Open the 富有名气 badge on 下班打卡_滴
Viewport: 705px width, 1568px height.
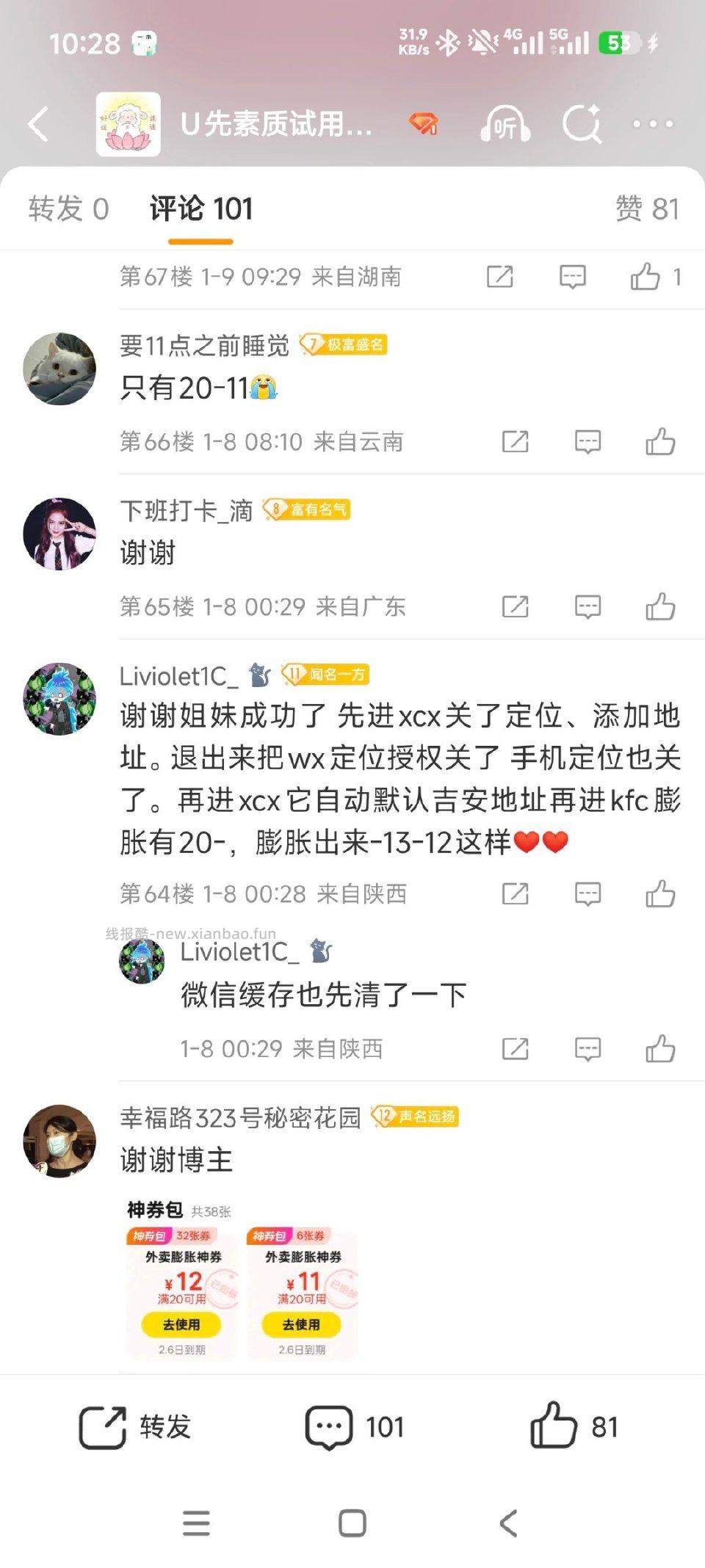pyautogui.click(x=308, y=511)
